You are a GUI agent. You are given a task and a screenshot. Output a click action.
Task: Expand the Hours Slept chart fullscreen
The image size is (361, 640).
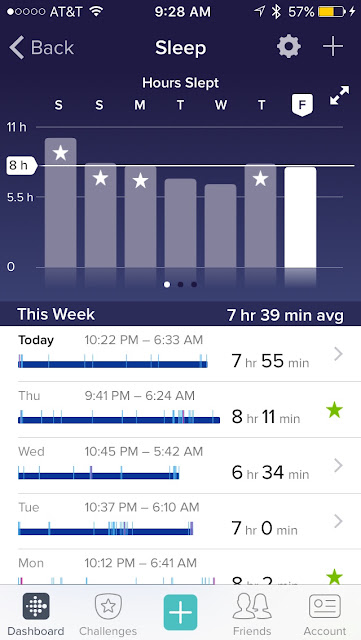[339, 95]
